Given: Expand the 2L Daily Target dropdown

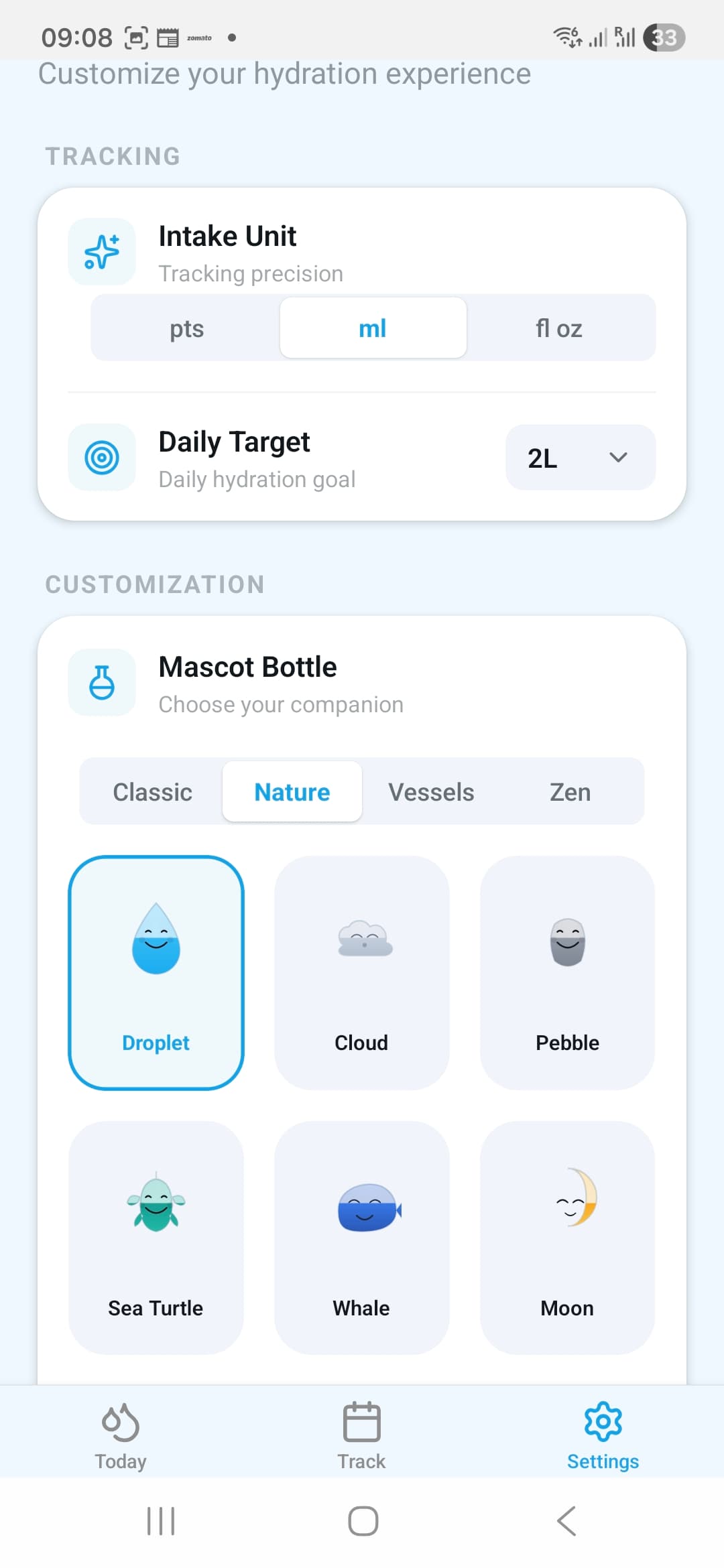Looking at the screenshot, I should (x=580, y=458).
